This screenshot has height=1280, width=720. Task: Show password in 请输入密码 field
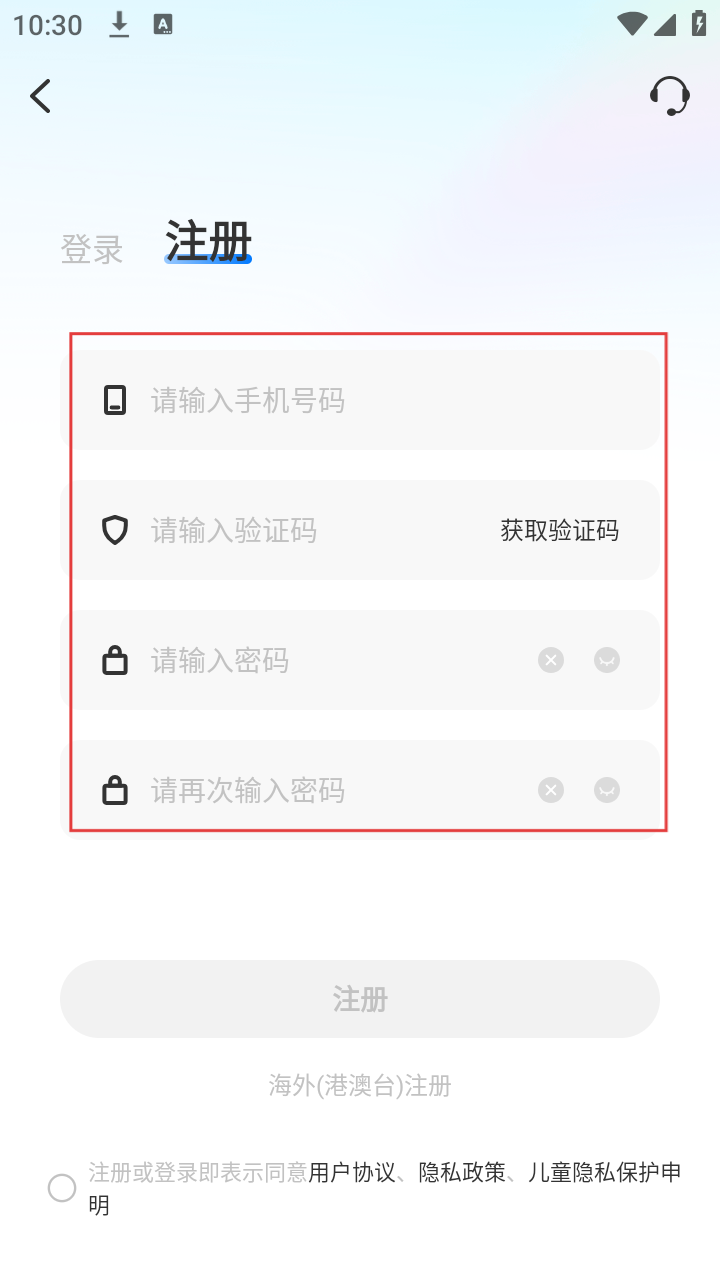click(x=607, y=660)
